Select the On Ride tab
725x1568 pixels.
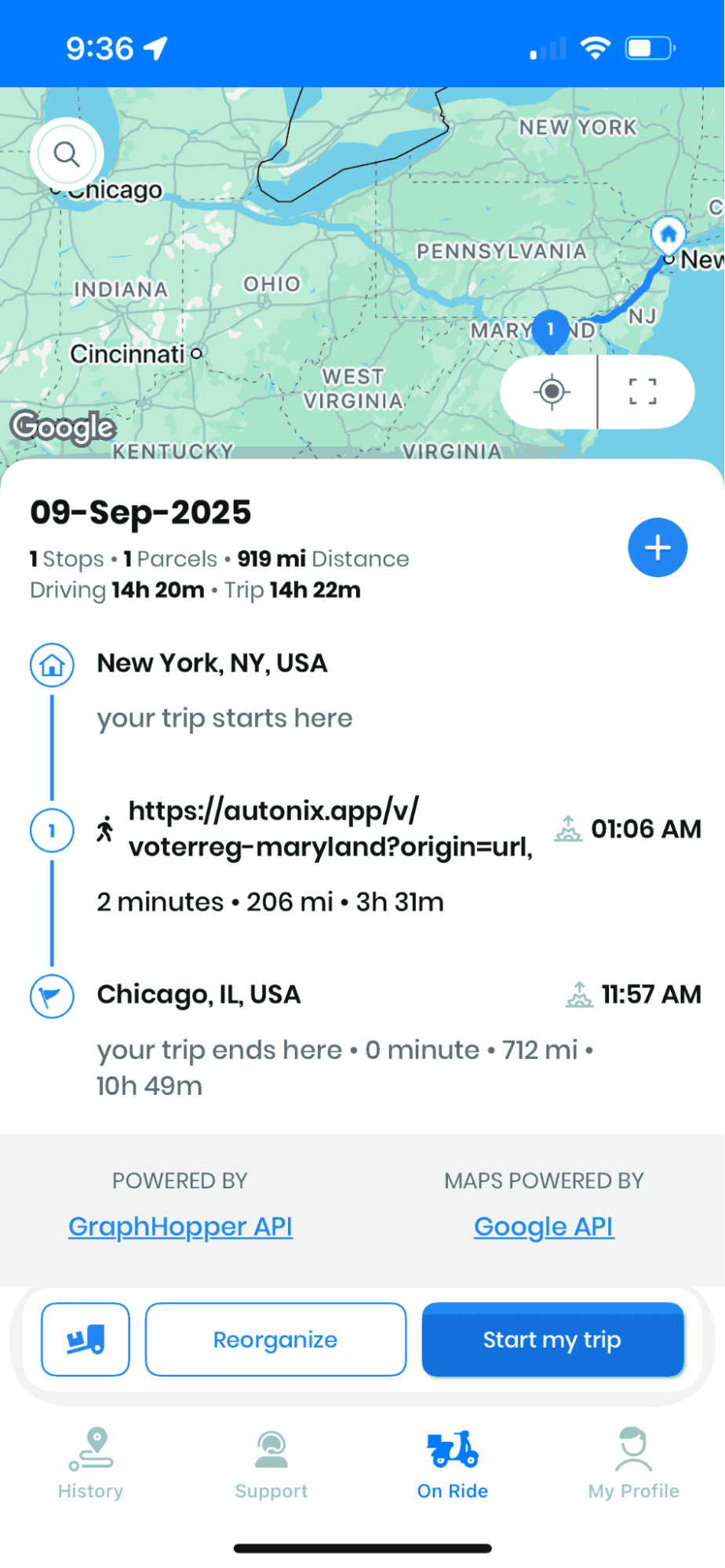pyautogui.click(x=453, y=1464)
